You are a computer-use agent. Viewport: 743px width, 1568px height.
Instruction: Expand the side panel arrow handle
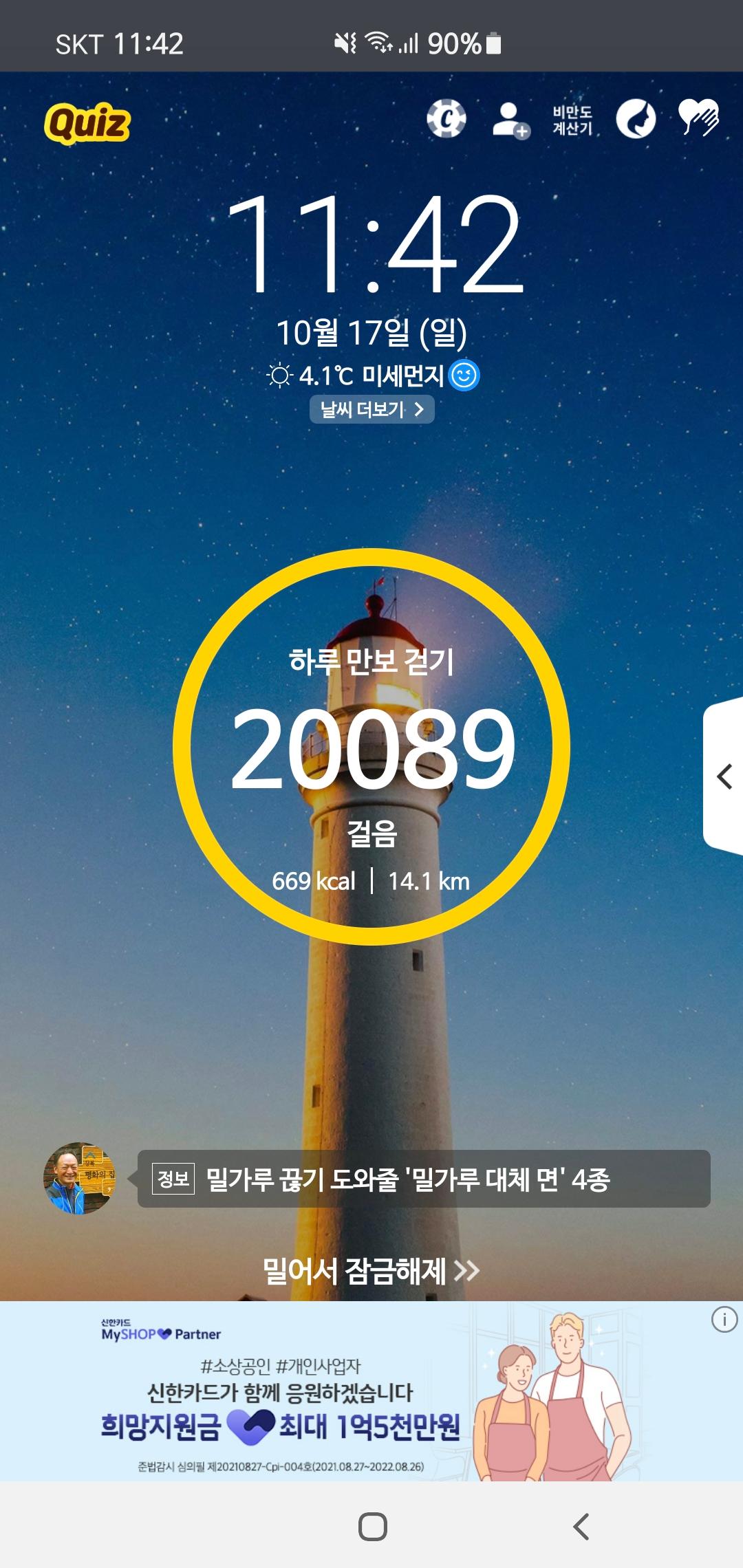coord(724,776)
